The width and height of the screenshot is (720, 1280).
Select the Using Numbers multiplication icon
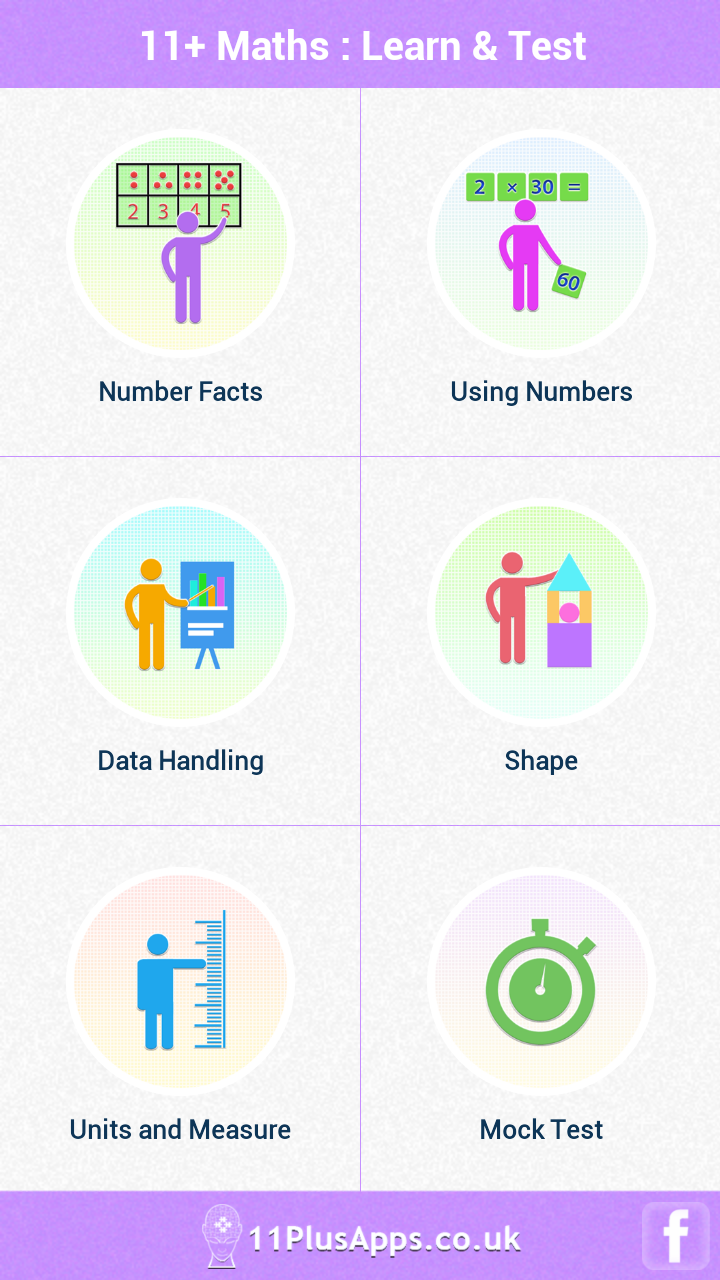click(540, 243)
